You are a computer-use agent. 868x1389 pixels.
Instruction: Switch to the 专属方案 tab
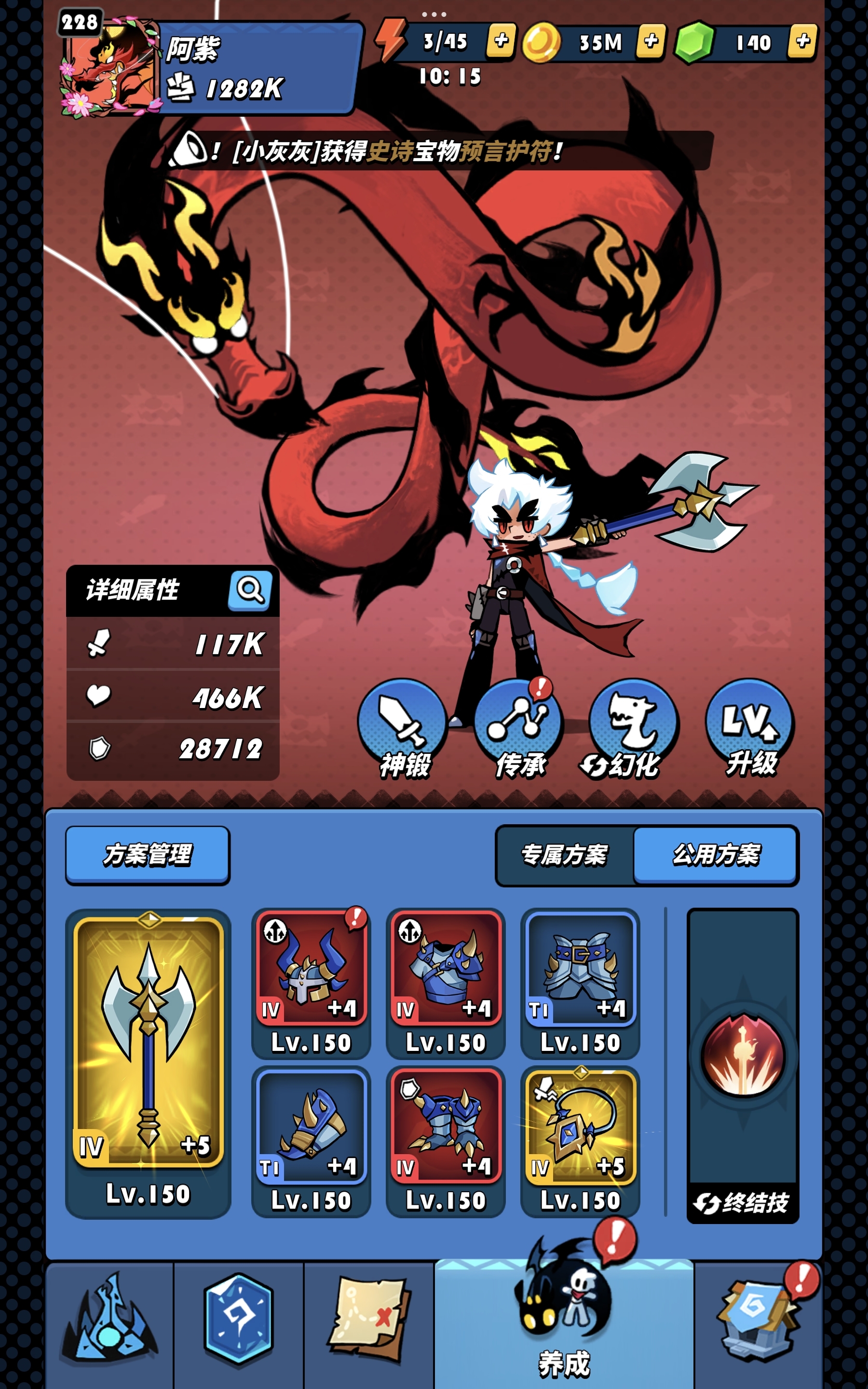pos(564,855)
